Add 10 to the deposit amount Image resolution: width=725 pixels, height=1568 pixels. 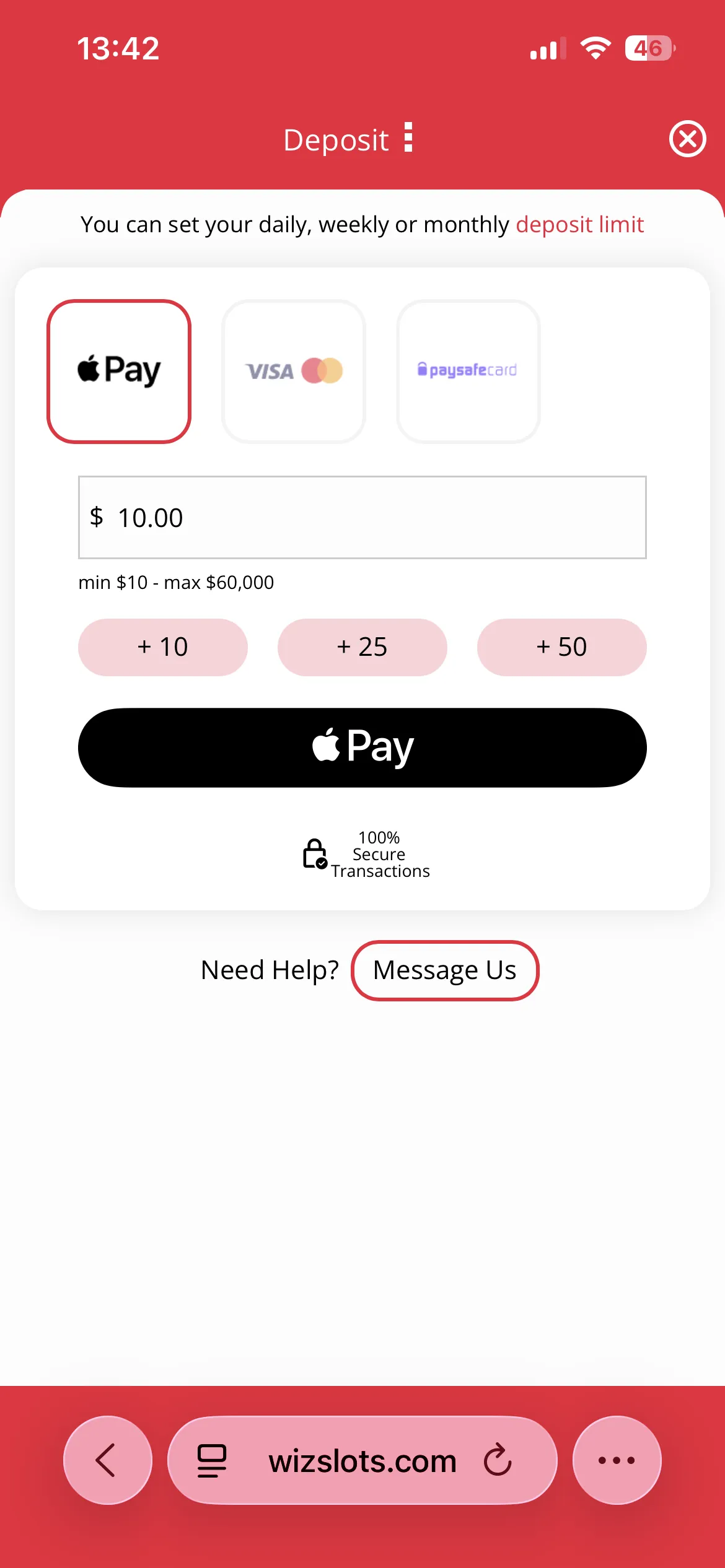pos(162,647)
